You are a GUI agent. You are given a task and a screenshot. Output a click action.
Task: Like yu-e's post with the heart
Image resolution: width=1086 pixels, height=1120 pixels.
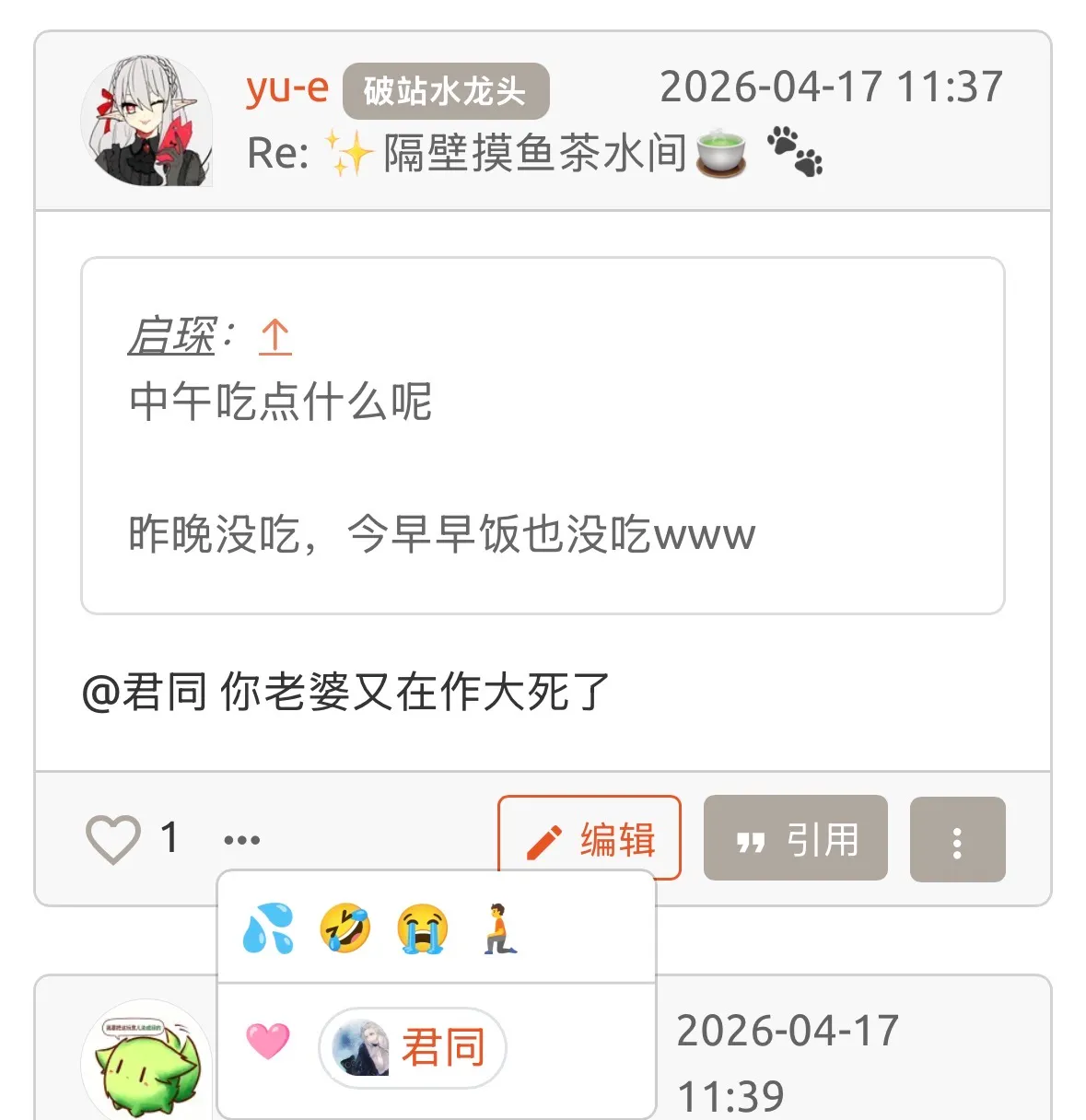[112, 838]
